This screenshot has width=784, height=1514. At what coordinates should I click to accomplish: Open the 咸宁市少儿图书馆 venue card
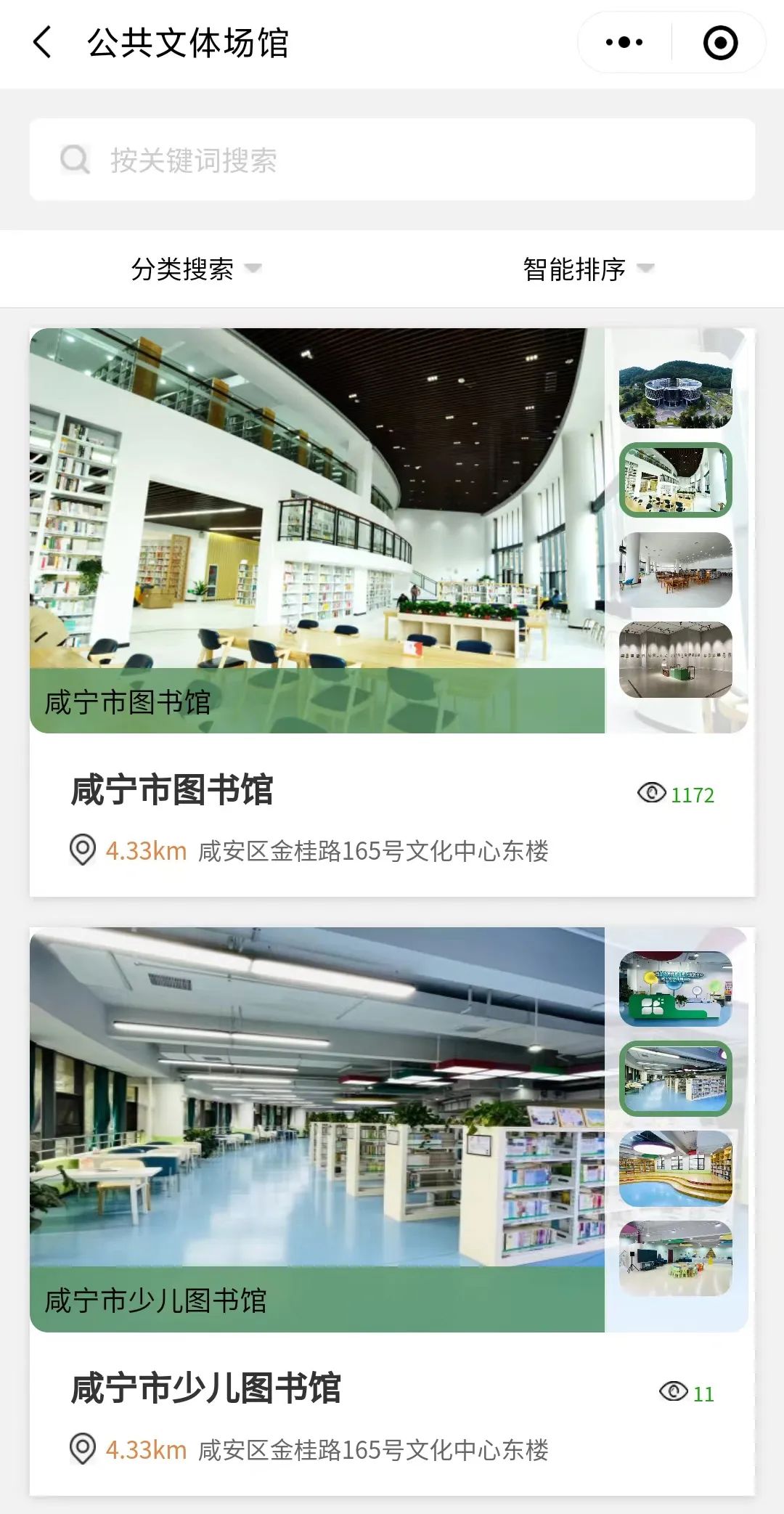tap(205, 1388)
